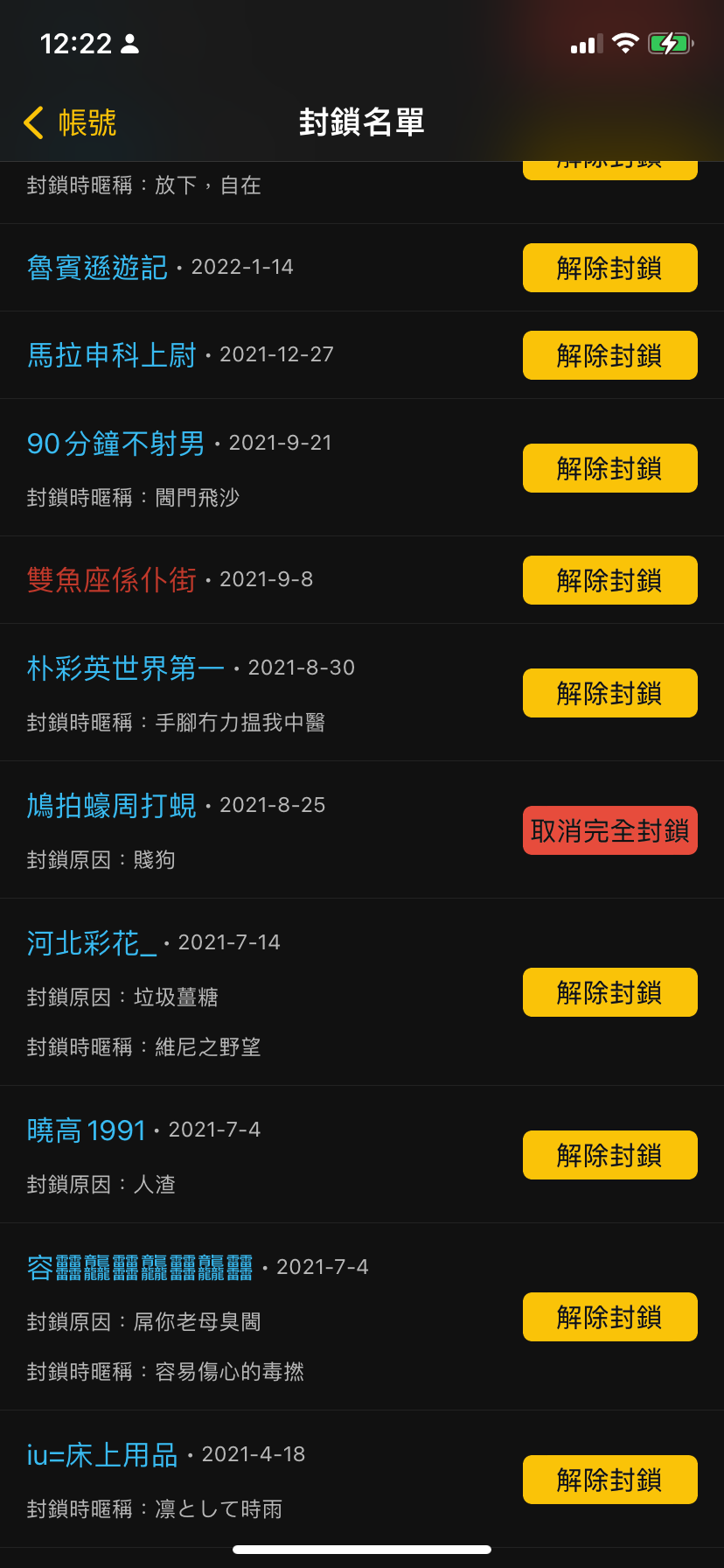Tap 解除封鎖 for 90分鐘不射男
This screenshot has height=1568, width=724.
coord(610,468)
